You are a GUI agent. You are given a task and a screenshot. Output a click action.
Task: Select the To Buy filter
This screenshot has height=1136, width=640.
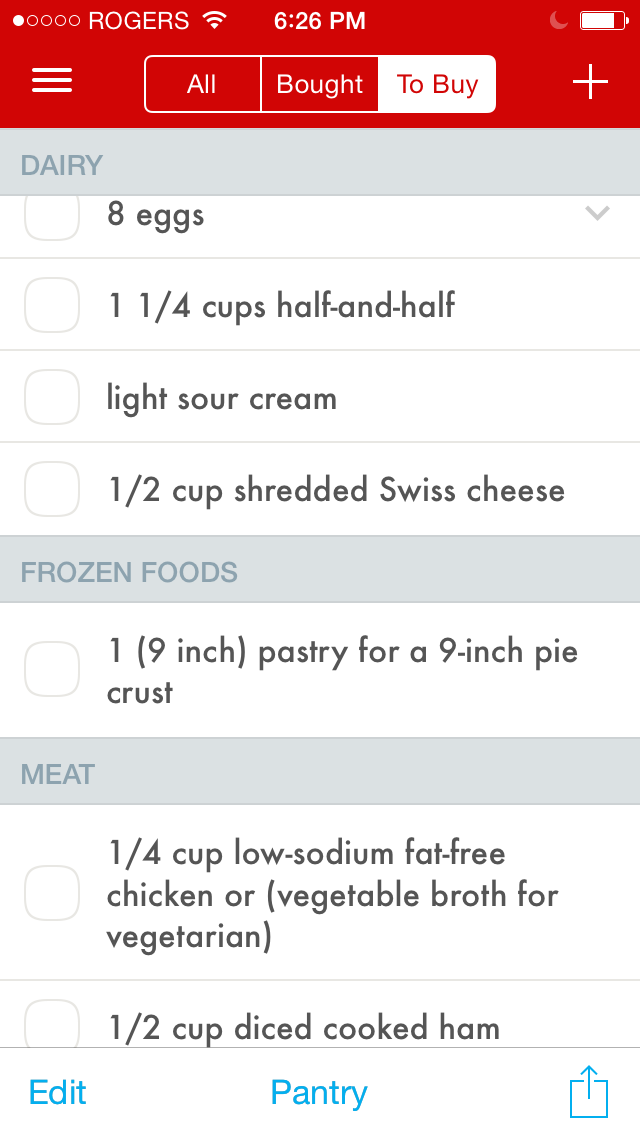(437, 84)
